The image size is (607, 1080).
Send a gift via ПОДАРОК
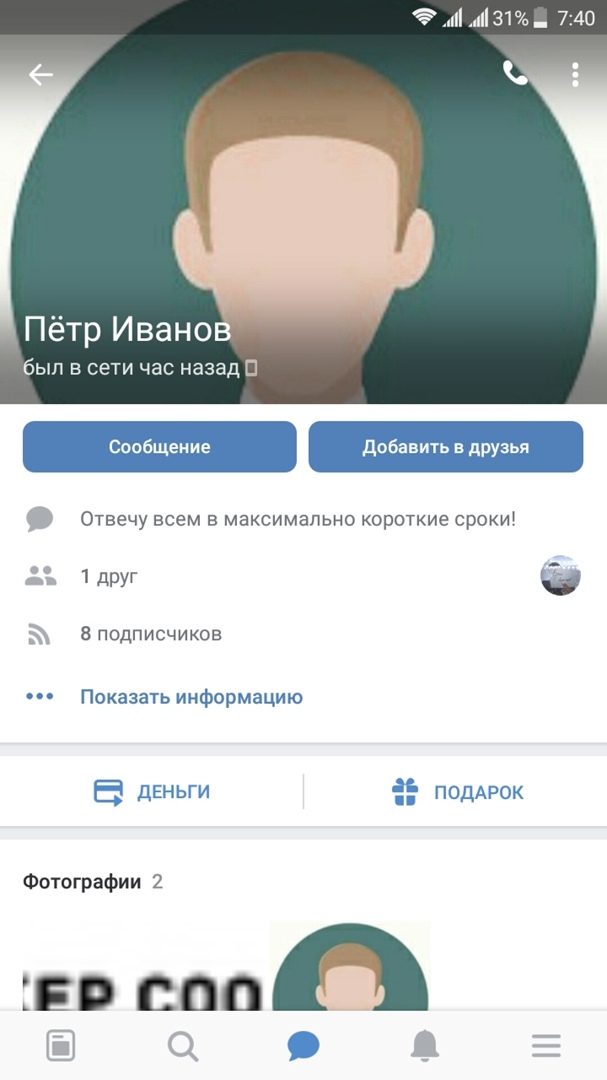[457, 792]
